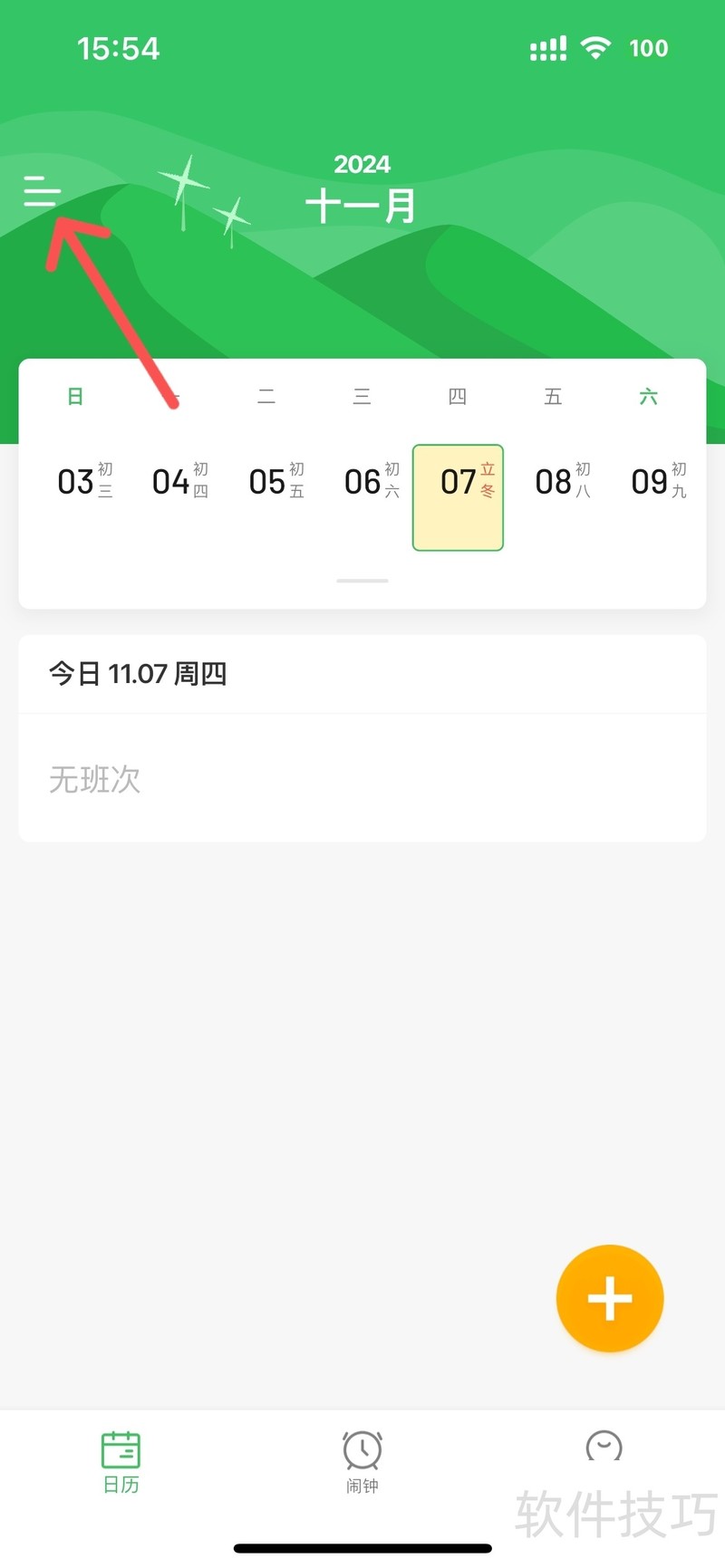725x1568 pixels.
Task: Select date 04 in the week
Action: point(179,481)
